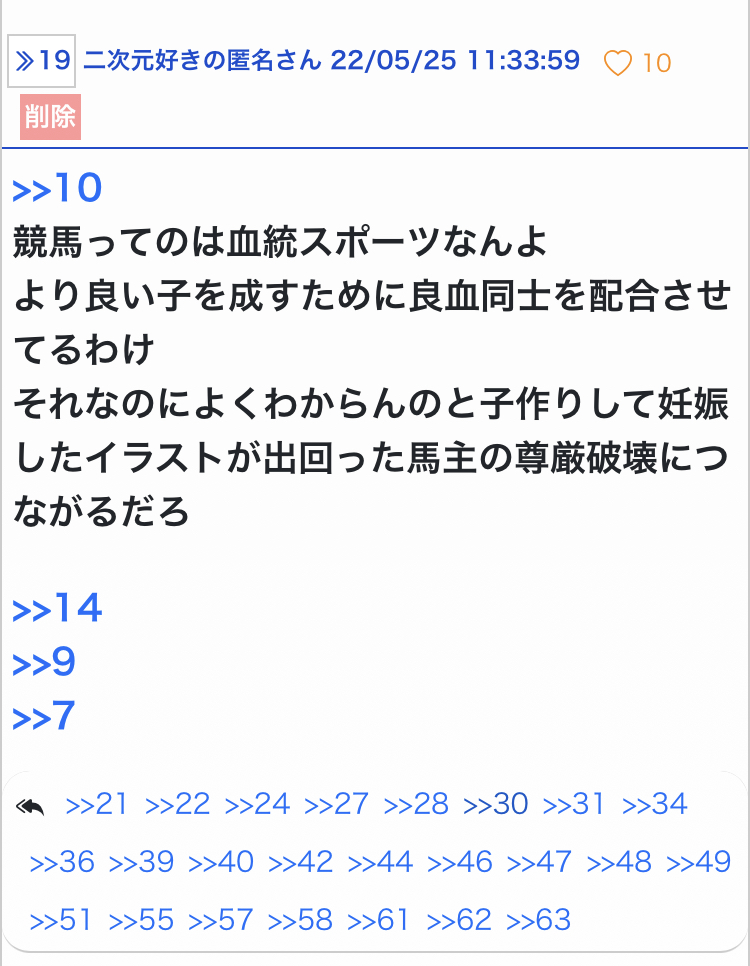
Task: Open quoted post >>10 link
Action: pyautogui.click(x=58, y=188)
